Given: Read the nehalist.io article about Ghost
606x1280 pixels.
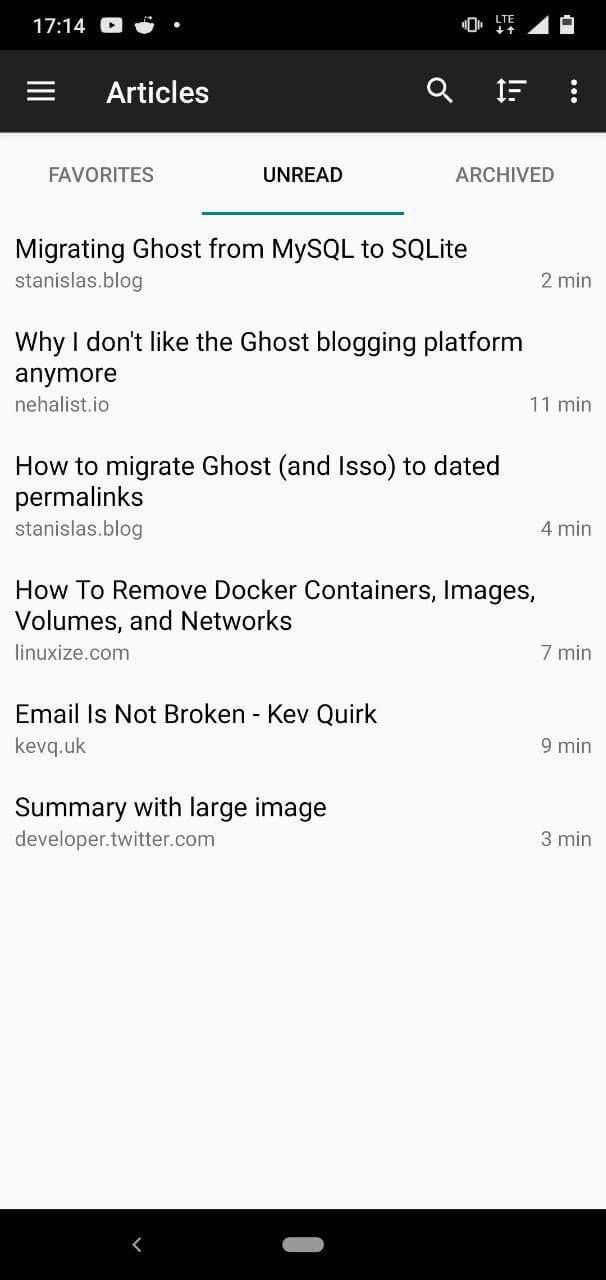Looking at the screenshot, I should [303, 373].
